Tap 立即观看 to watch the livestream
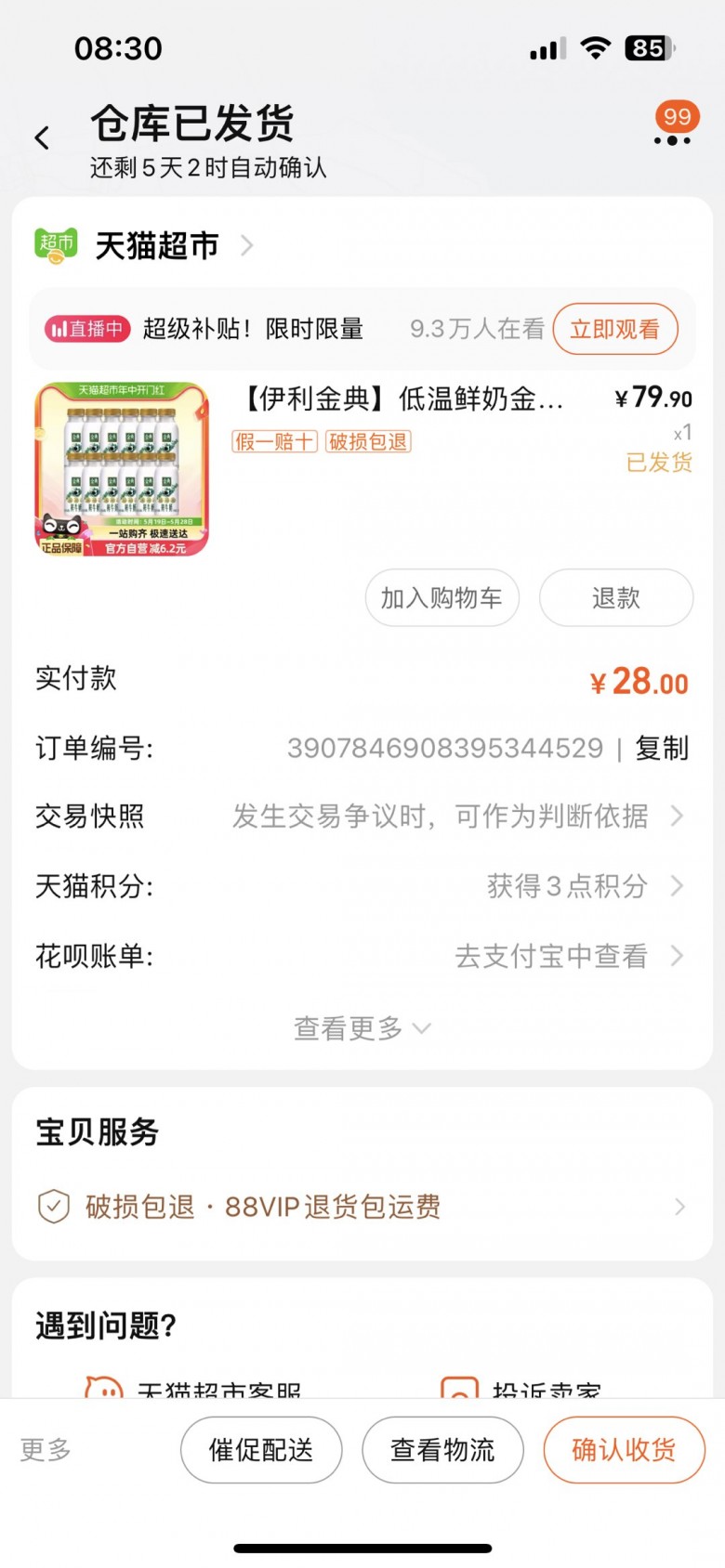Screen dimensions: 725x1568 point(614,329)
